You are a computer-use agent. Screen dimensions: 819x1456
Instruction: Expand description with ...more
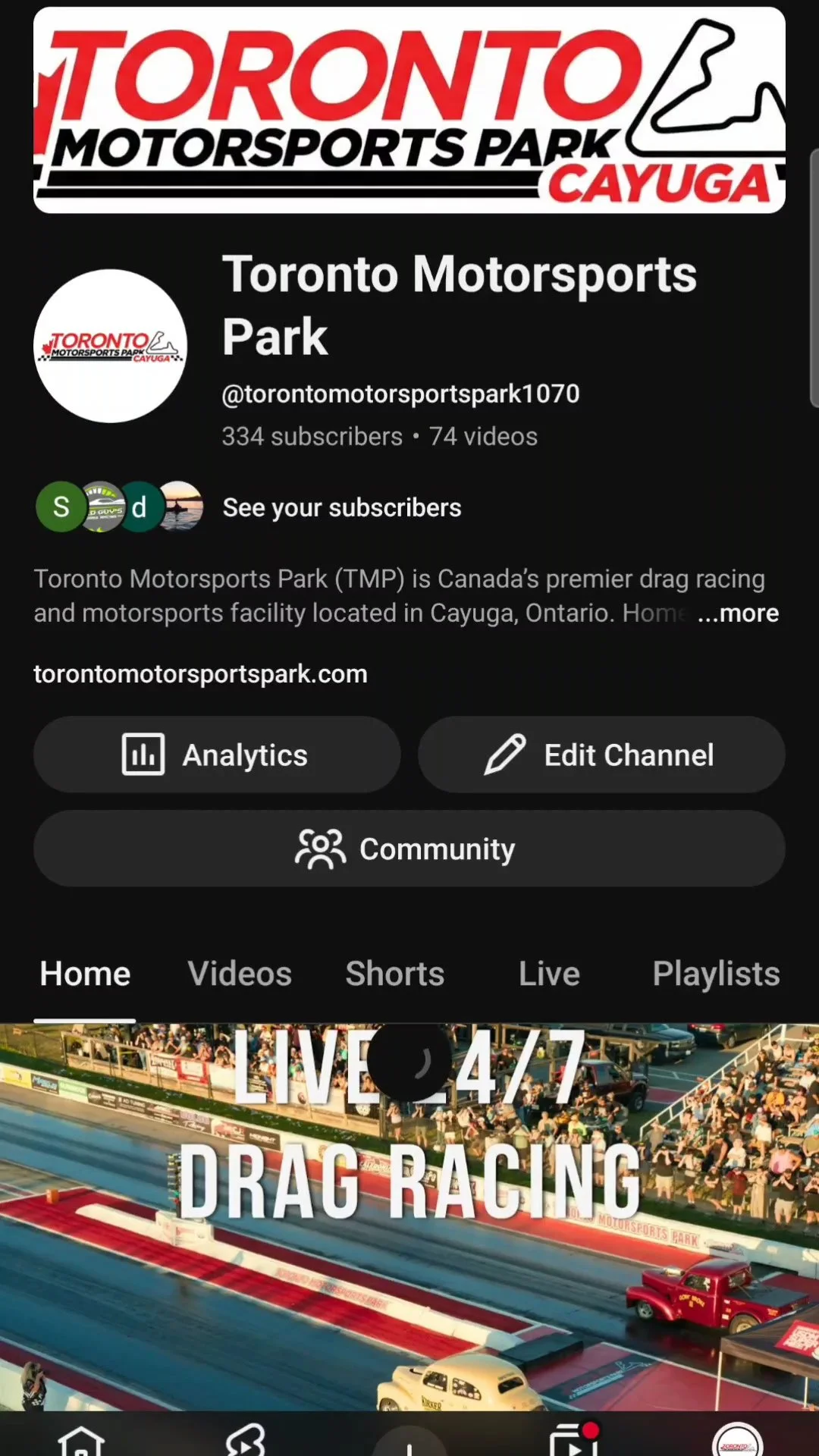click(x=739, y=613)
